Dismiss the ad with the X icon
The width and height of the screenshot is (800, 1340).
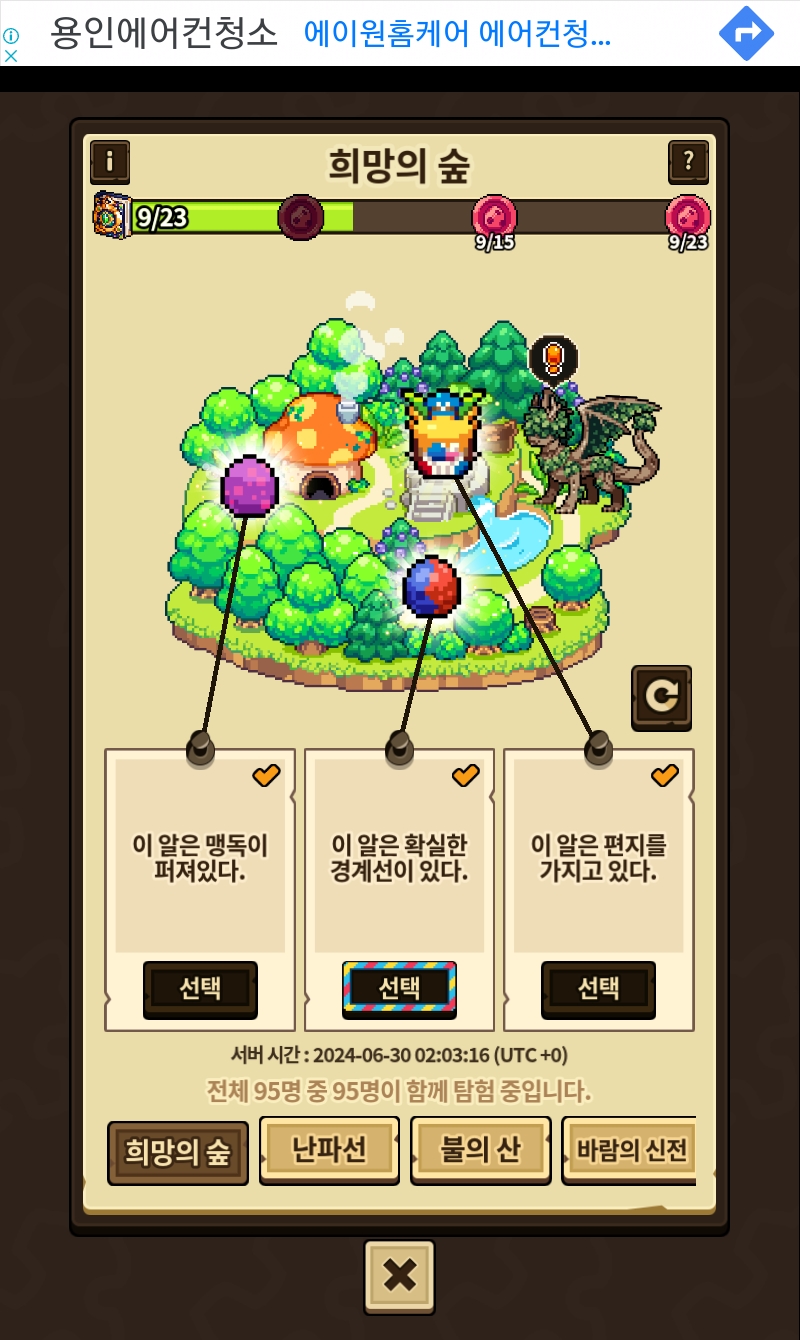pos(11,56)
